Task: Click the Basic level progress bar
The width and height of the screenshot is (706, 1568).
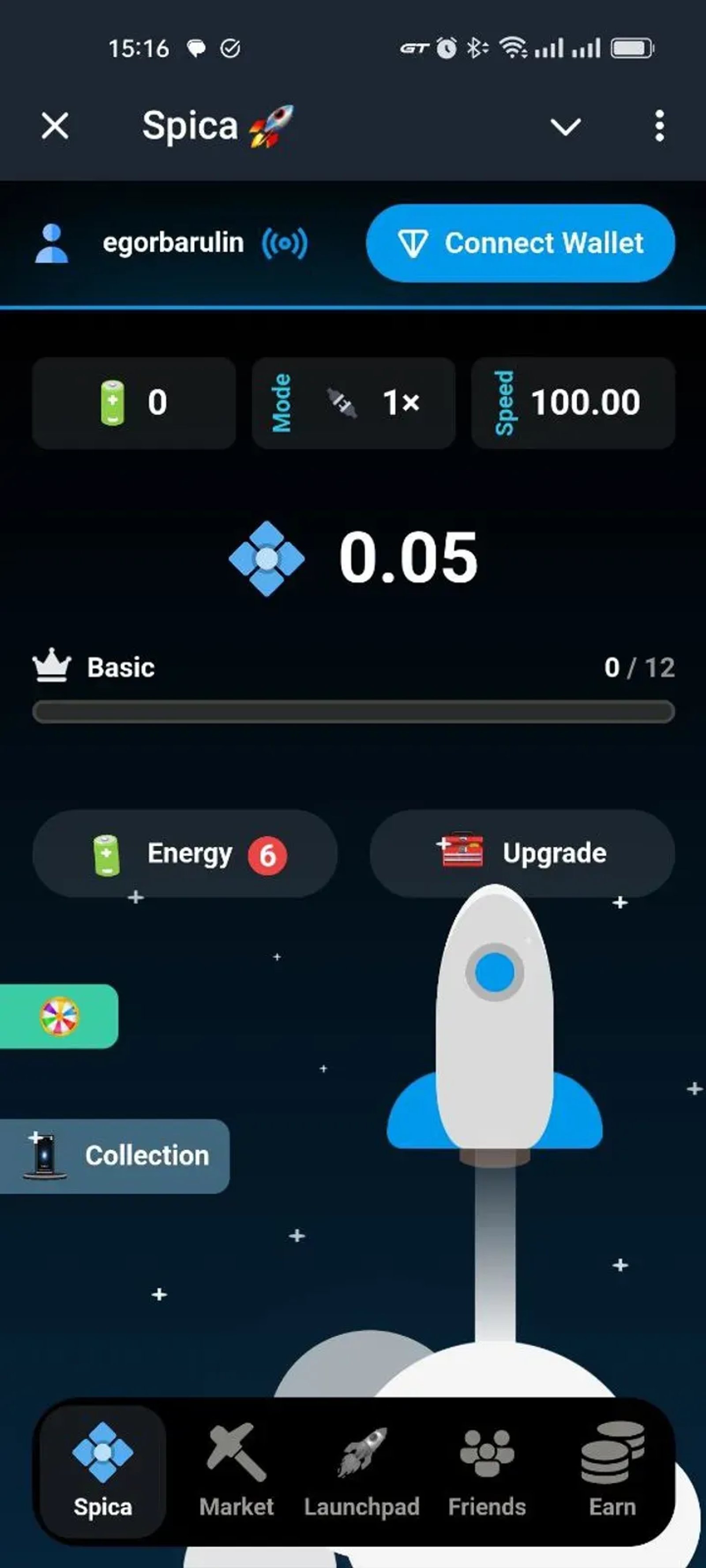Action: coord(353,710)
